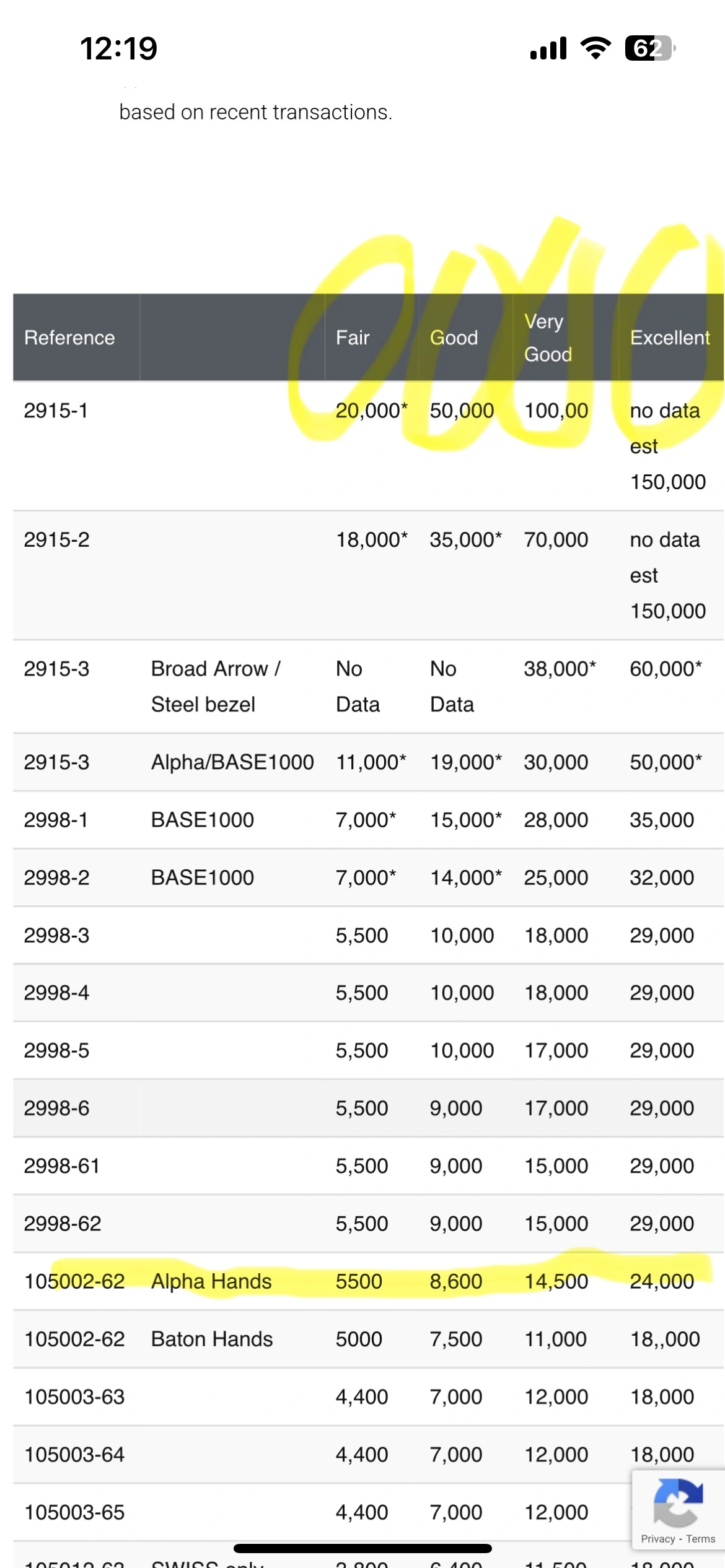Open the reCAPTCHA Privacy link

point(657,1539)
